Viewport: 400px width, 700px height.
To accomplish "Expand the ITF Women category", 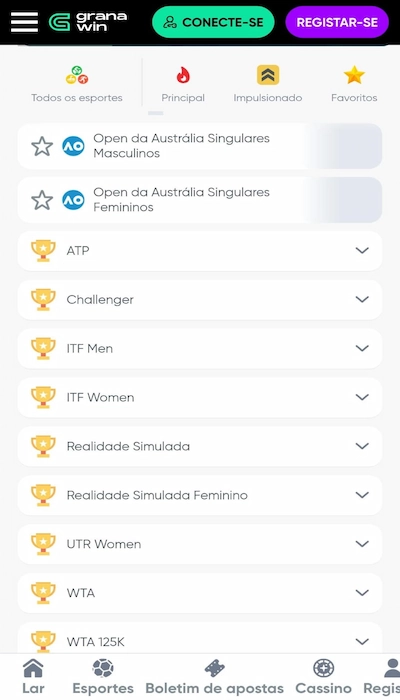I will [x=200, y=397].
